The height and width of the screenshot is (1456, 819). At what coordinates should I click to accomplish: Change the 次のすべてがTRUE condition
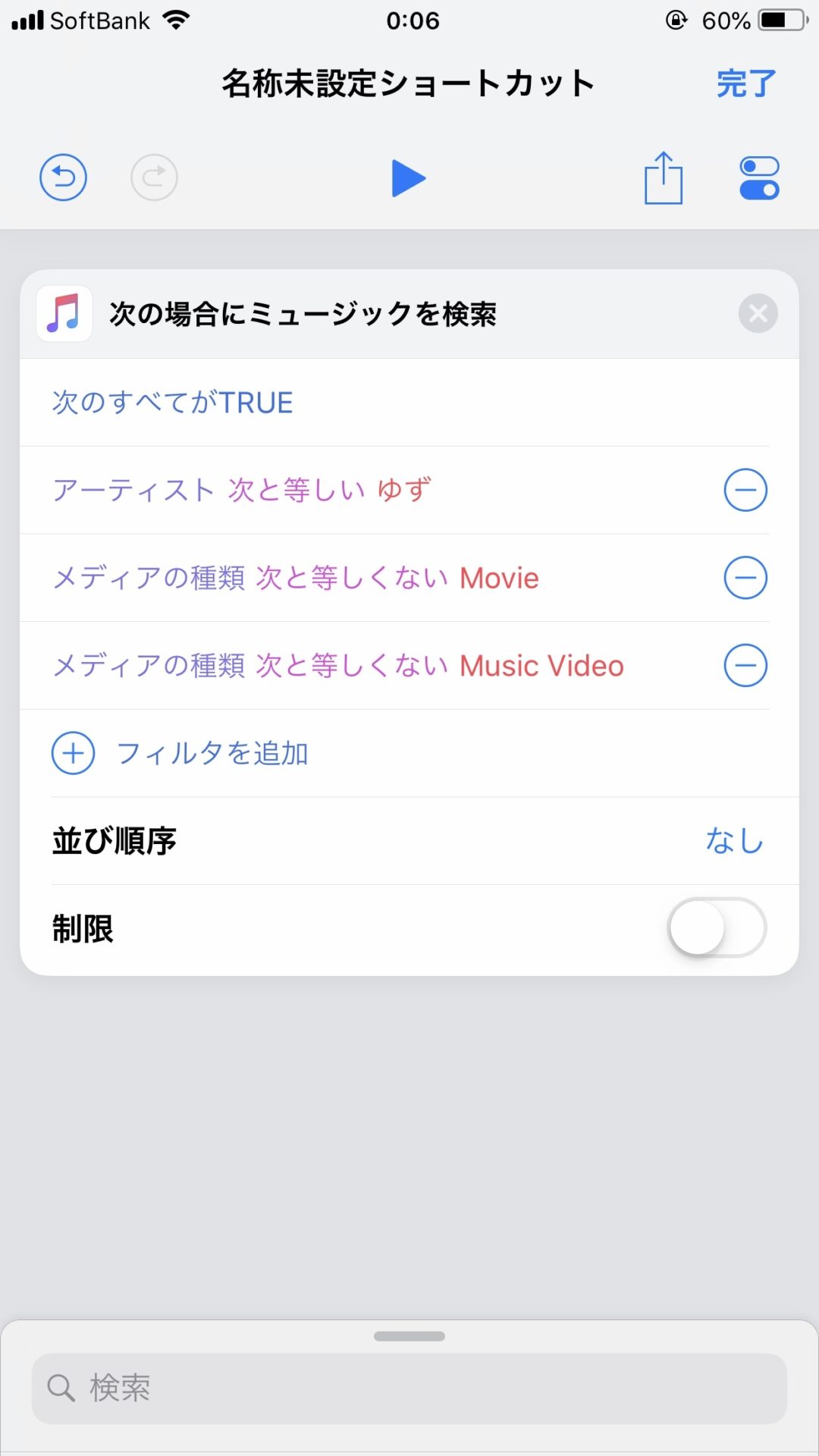point(173,403)
